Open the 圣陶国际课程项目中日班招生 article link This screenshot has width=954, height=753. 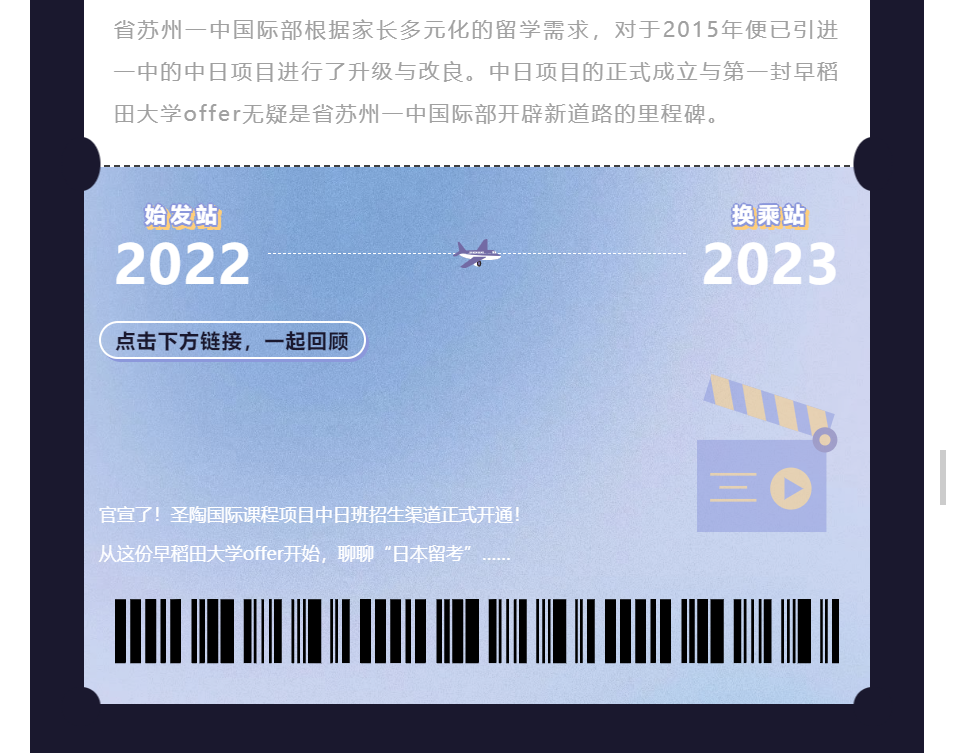pos(310,516)
